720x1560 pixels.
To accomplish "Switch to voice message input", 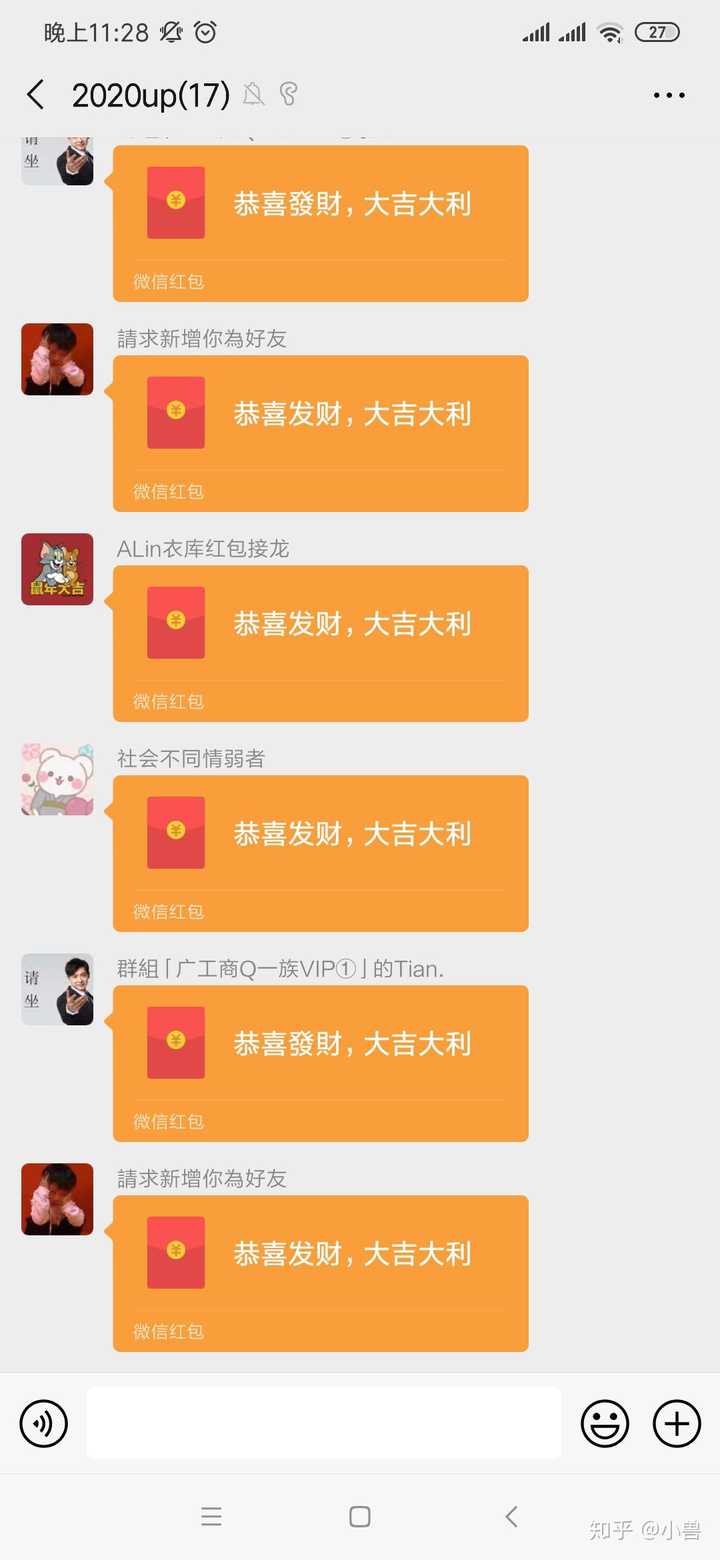I will coord(44,1423).
